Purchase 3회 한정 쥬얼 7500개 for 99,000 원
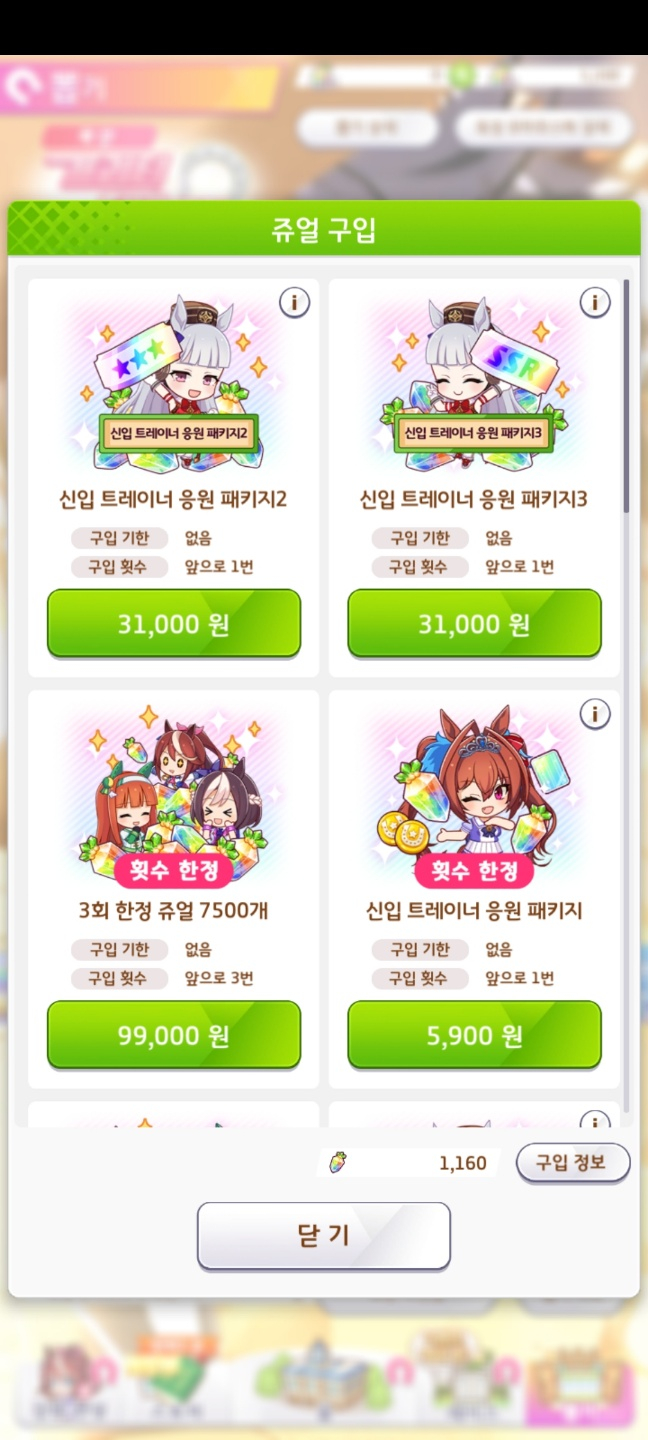This screenshot has width=648, height=1440. coord(174,1035)
